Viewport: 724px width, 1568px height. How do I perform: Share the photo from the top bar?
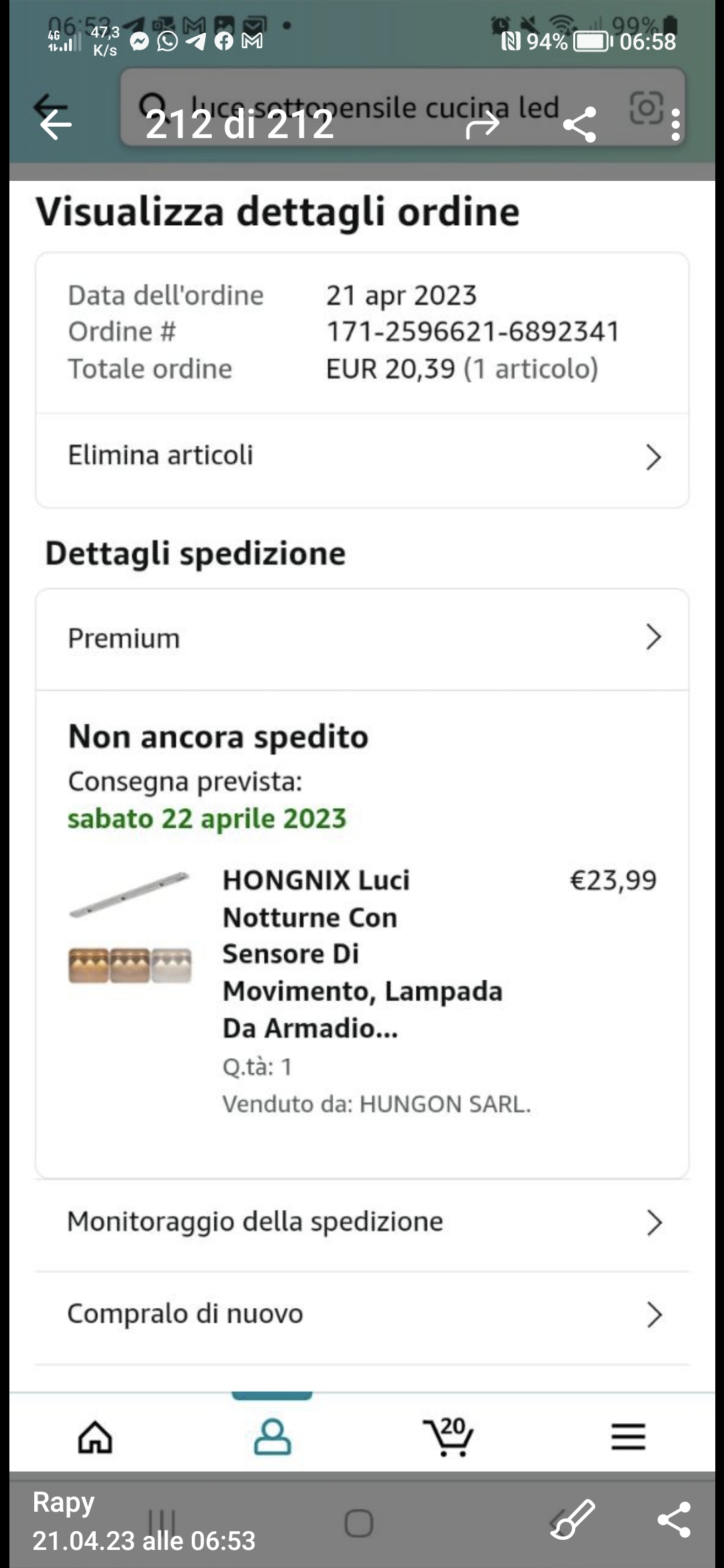pyautogui.click(x=580, y=125)
